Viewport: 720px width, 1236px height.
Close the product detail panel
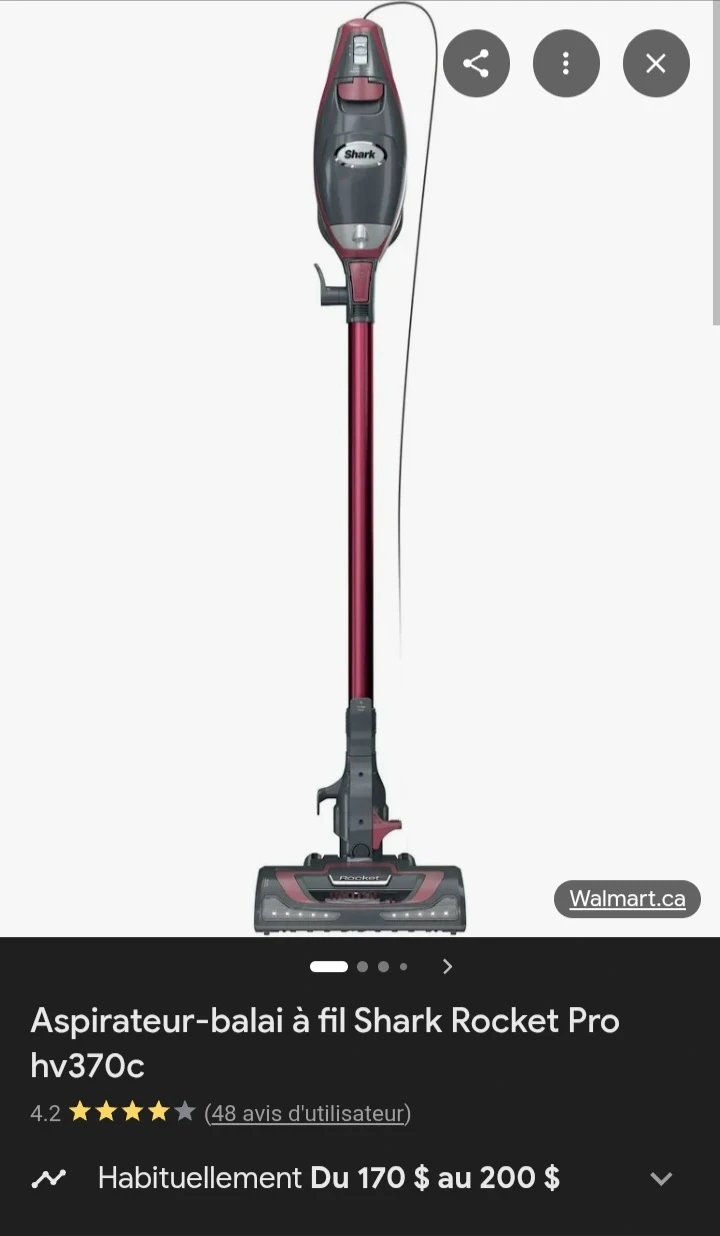pos(656,64)
